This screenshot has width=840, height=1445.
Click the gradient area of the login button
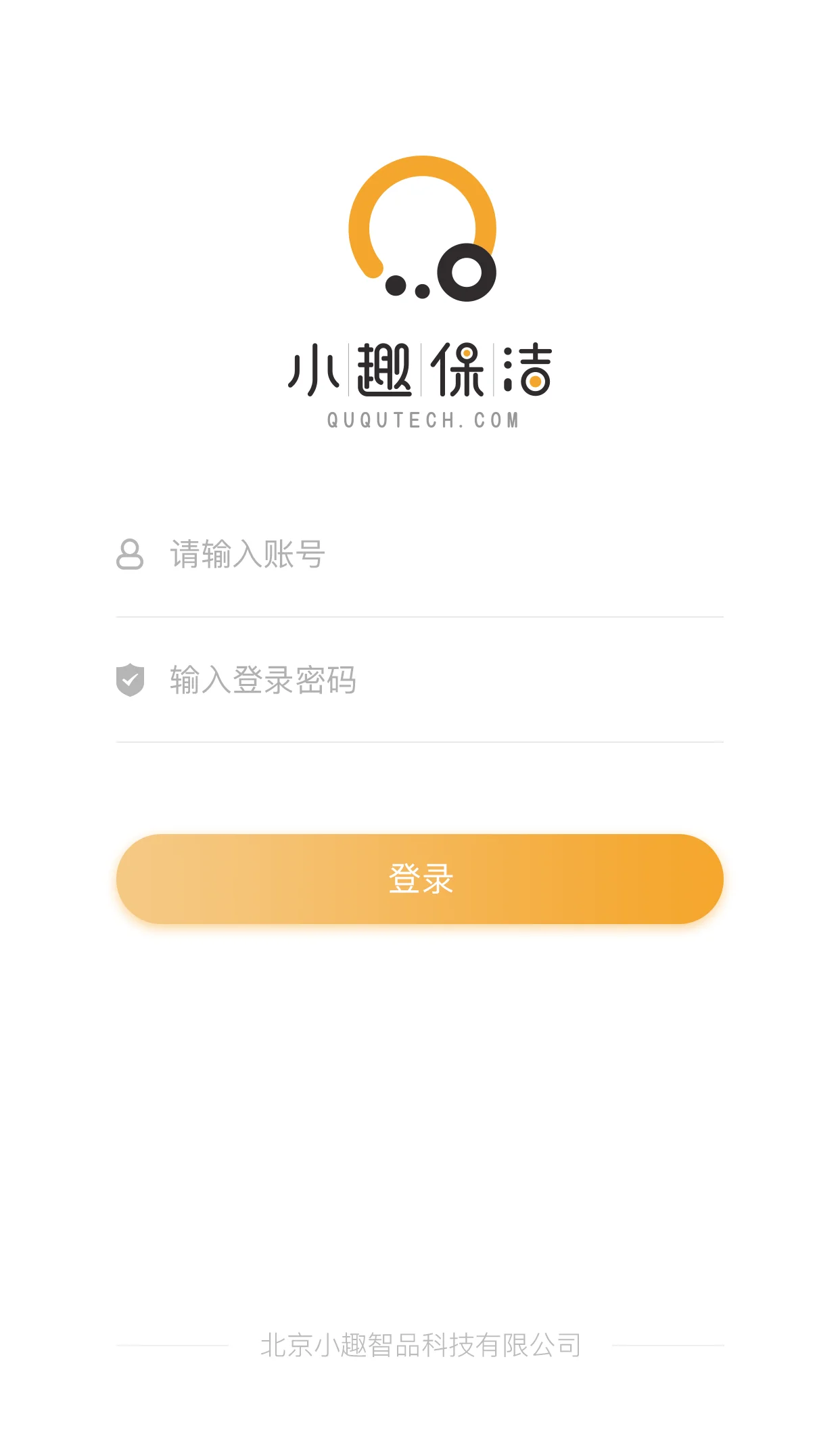pos(271,877)
